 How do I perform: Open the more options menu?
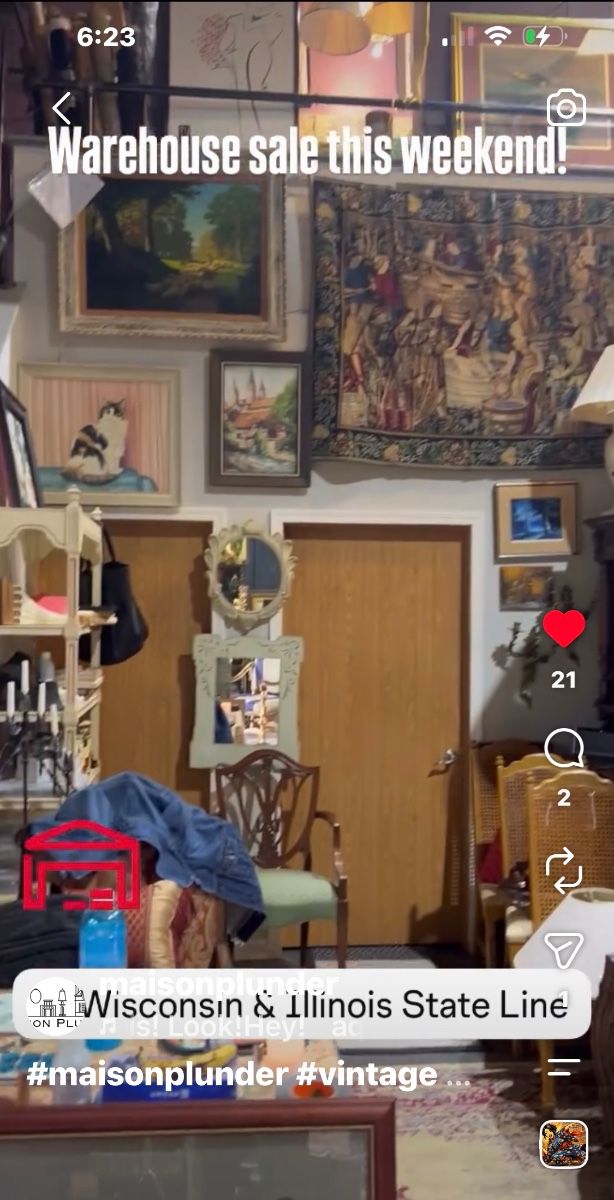[564, 1067]
